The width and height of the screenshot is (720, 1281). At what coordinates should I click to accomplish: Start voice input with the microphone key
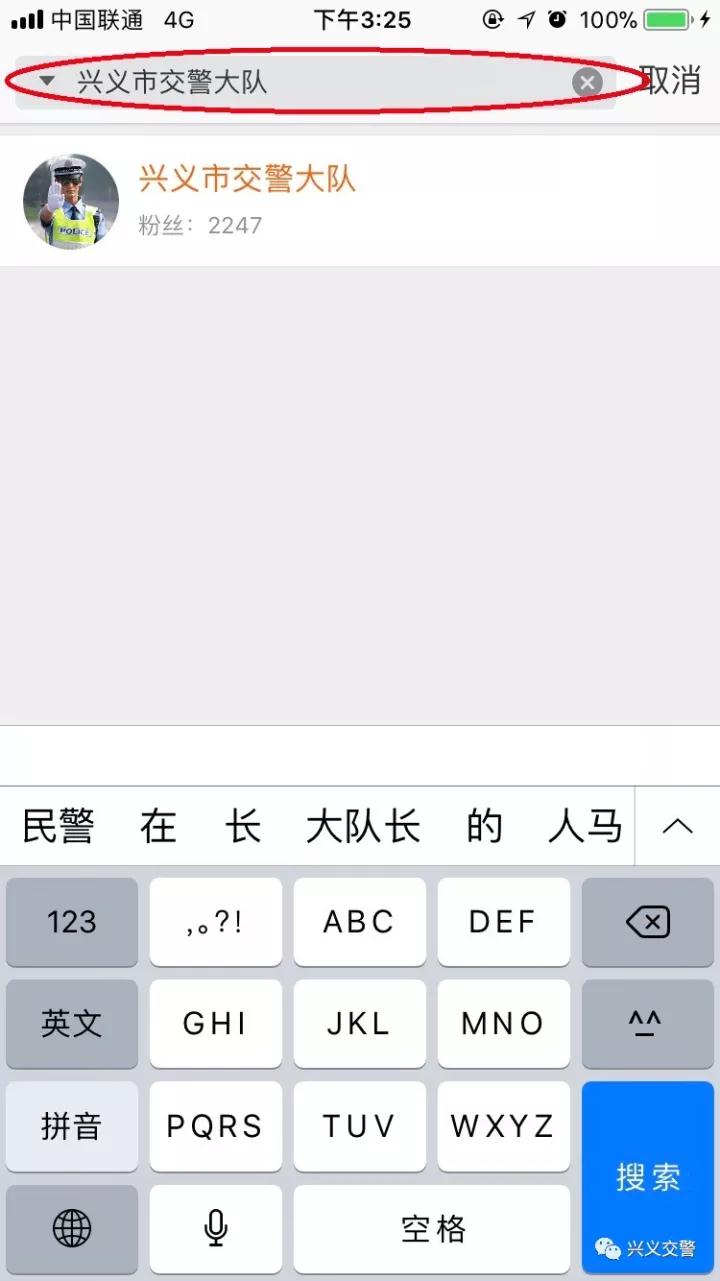[x=216, y=1229]
